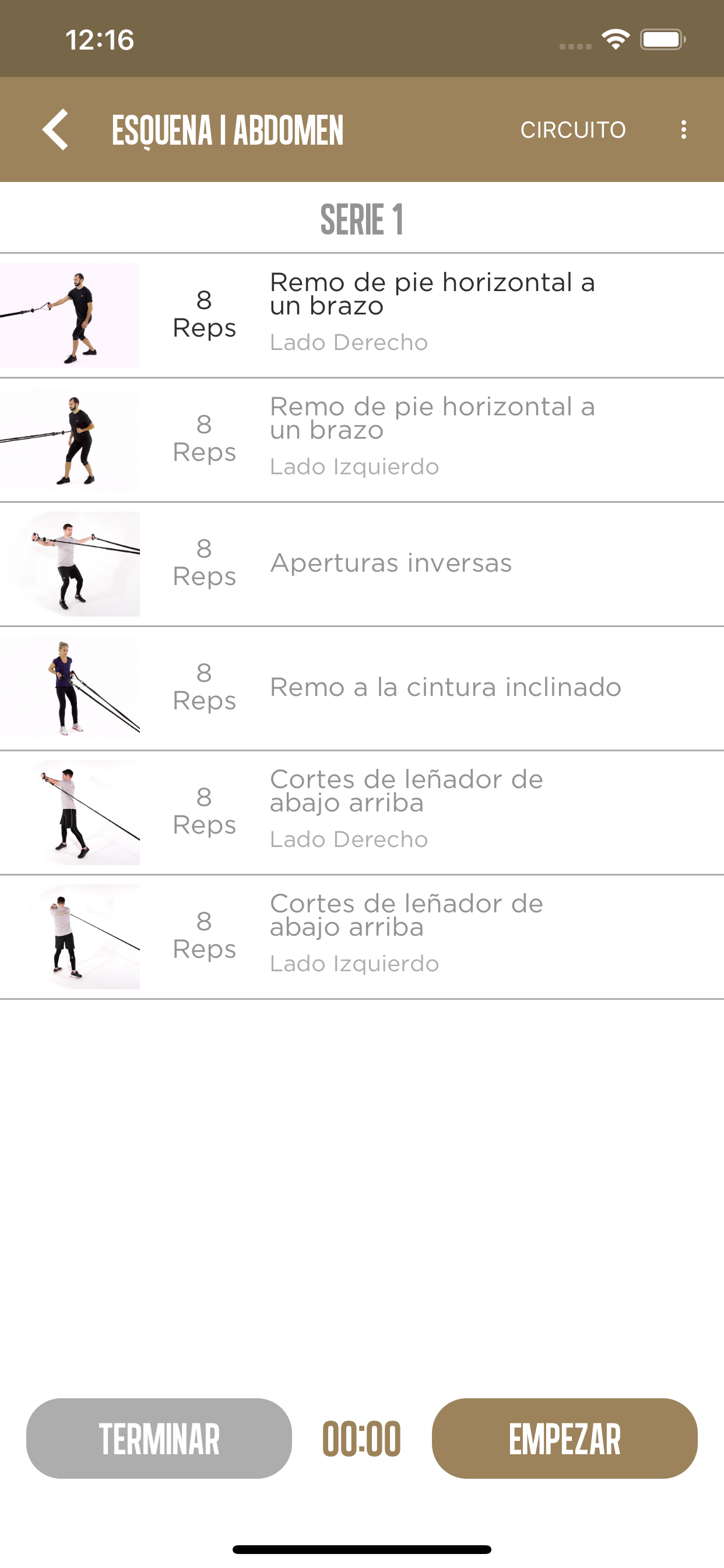
Task: Open the three-dot overflow menu
Action: [684, 129]
